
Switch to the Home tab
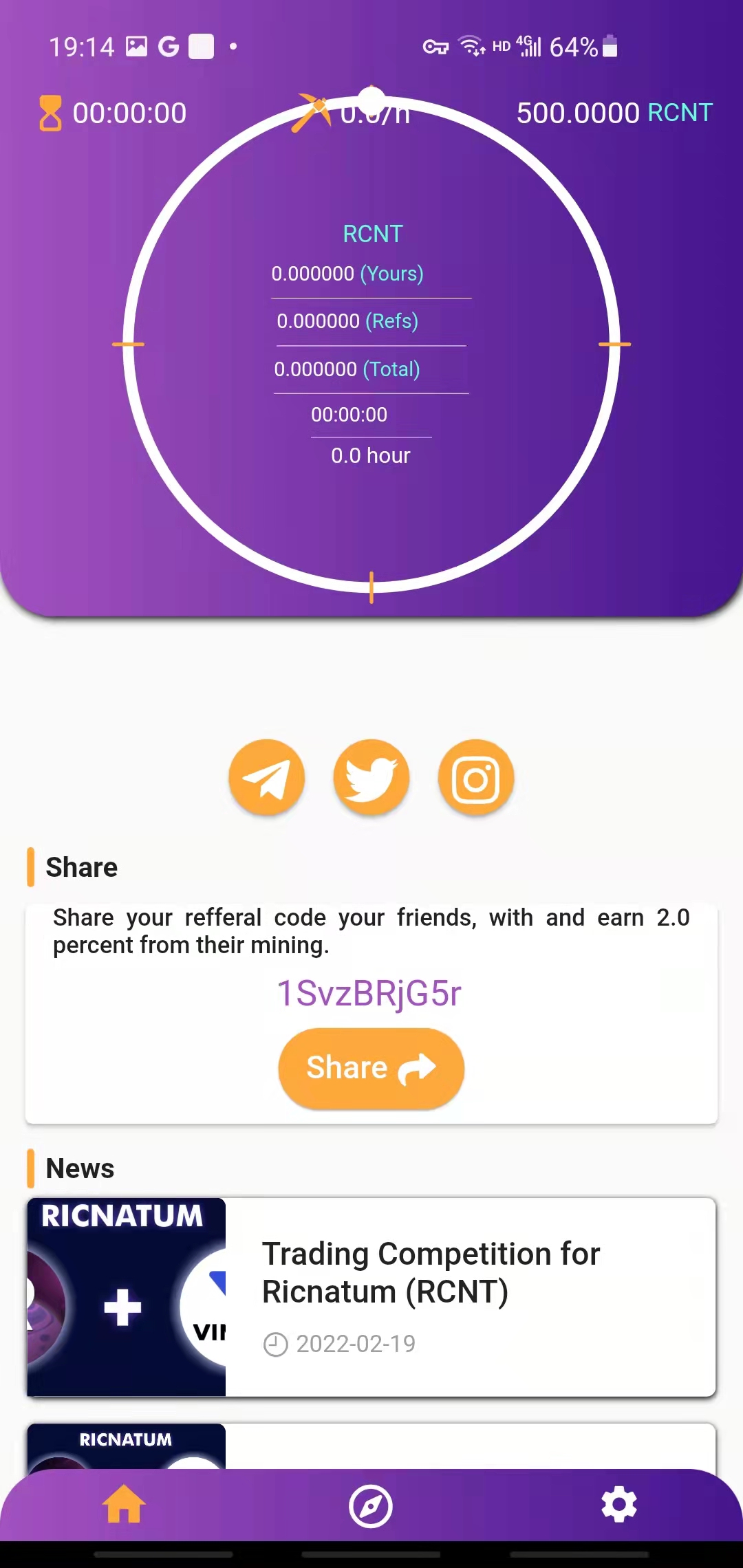point(124,1504)
